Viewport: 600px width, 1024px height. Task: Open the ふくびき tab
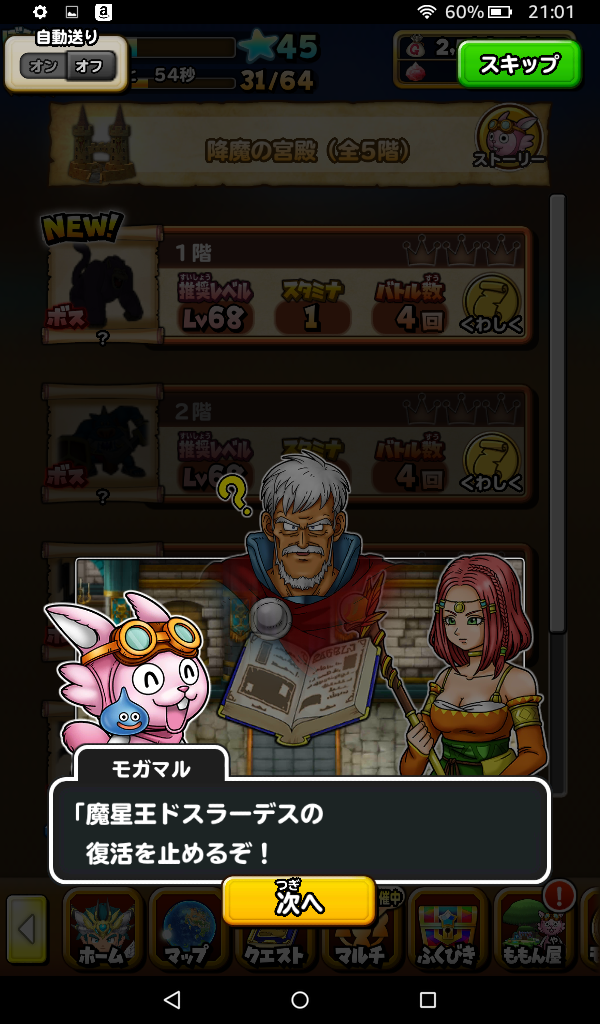(447, 931)
